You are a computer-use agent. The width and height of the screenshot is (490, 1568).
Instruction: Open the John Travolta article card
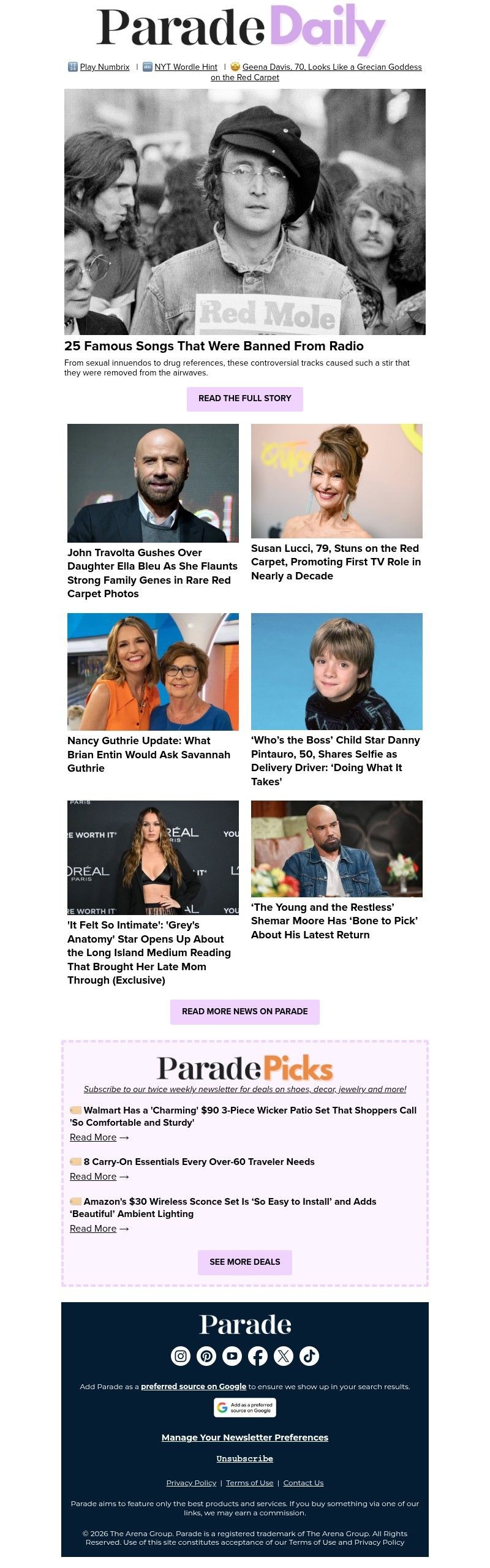pos(153,573)
